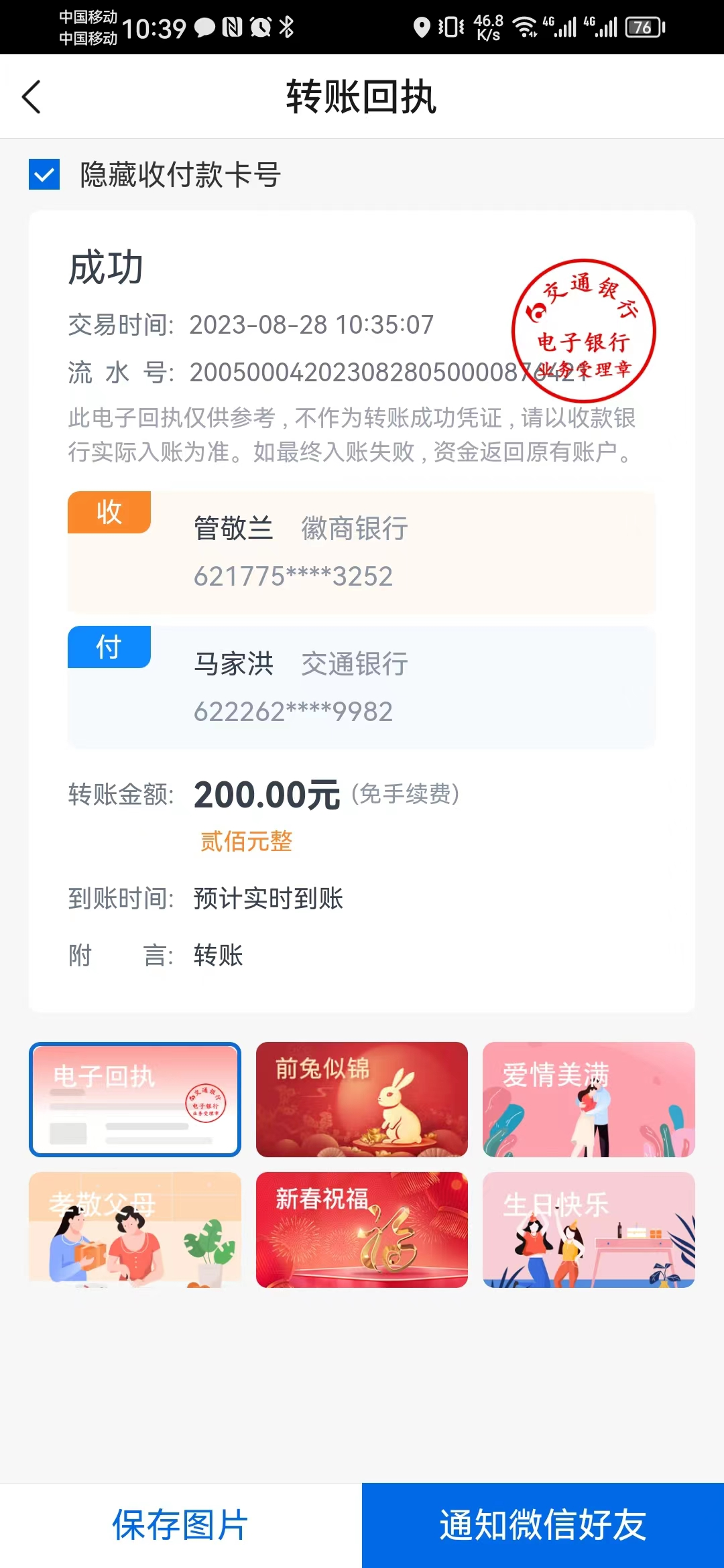Choose the 新春祝福 card template

click(x=361, y=1229)
